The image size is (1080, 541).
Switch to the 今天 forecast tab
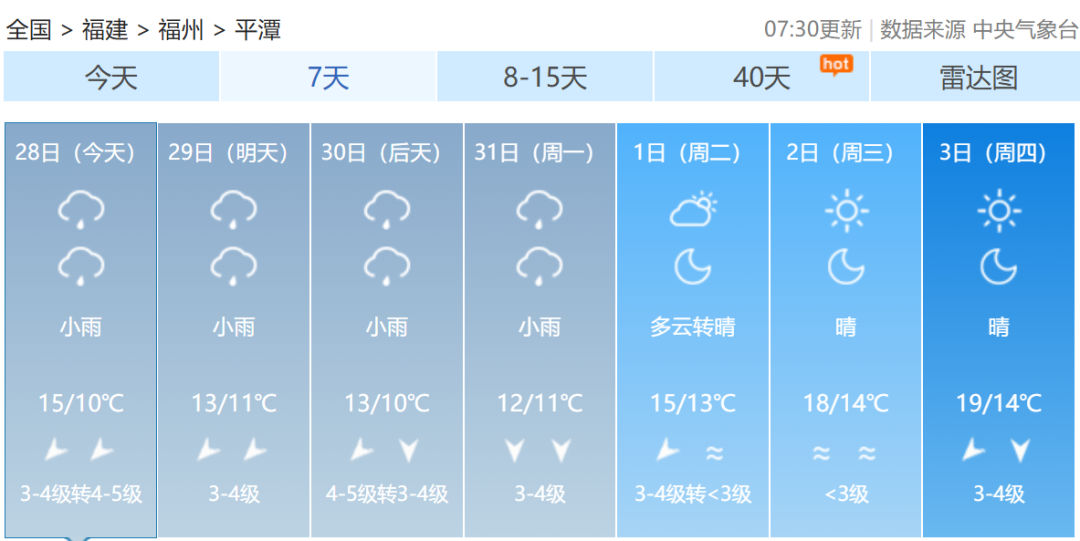click(111, 77)
